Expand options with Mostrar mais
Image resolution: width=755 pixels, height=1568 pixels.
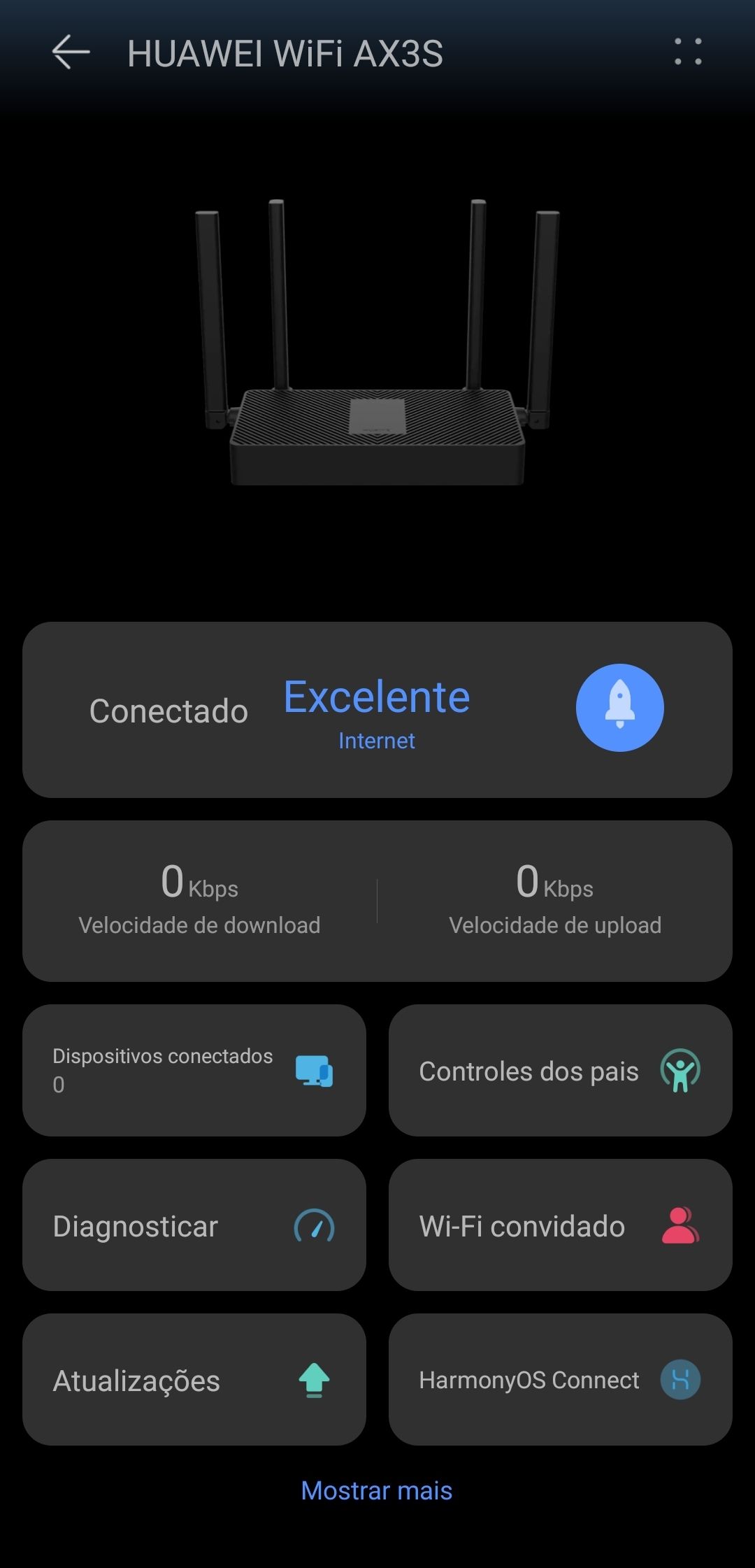point(377,1490)
